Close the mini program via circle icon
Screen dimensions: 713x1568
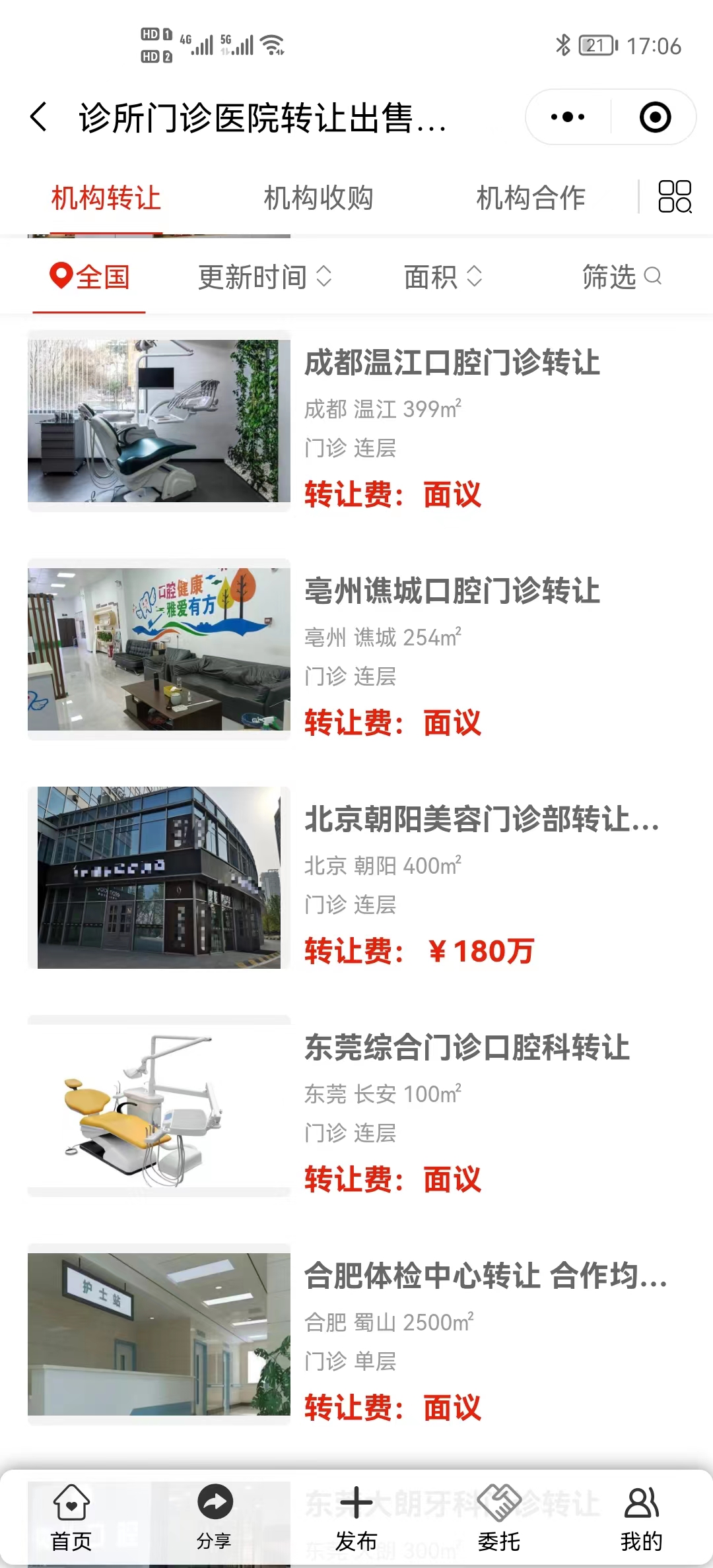coord(655,117)
